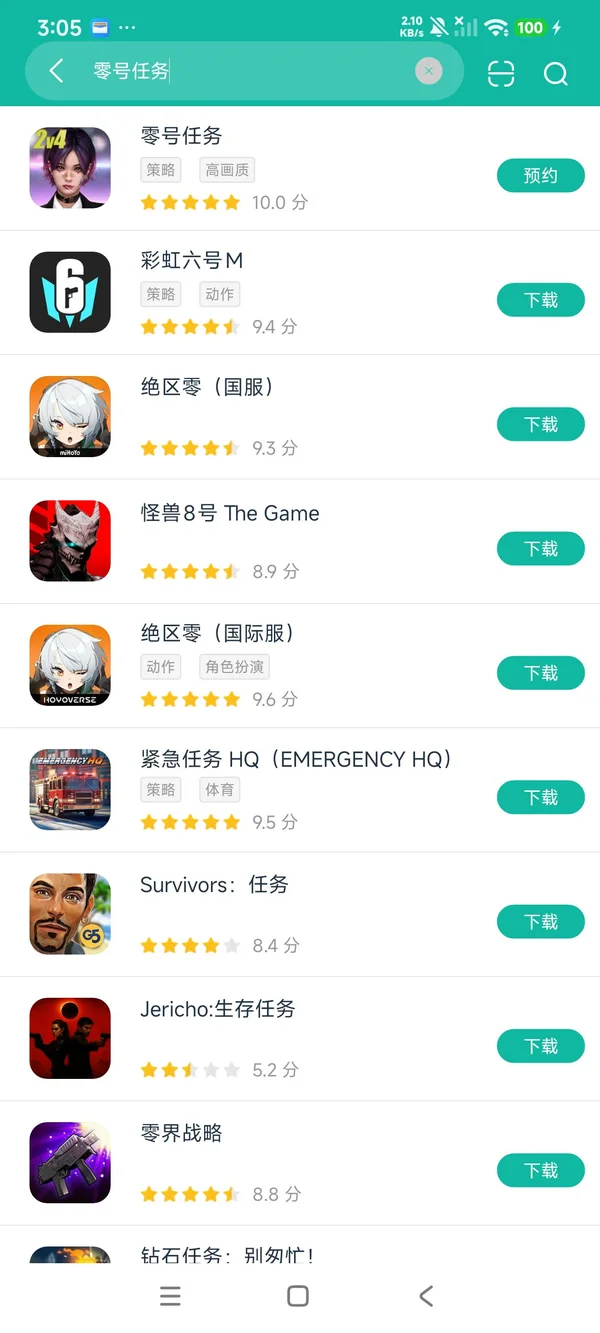The height and width of the screenshot is (1333, 600).
Task: Download 紧急任务 HQ (EMERGENCY HQ)
Action: coord(540,797)
